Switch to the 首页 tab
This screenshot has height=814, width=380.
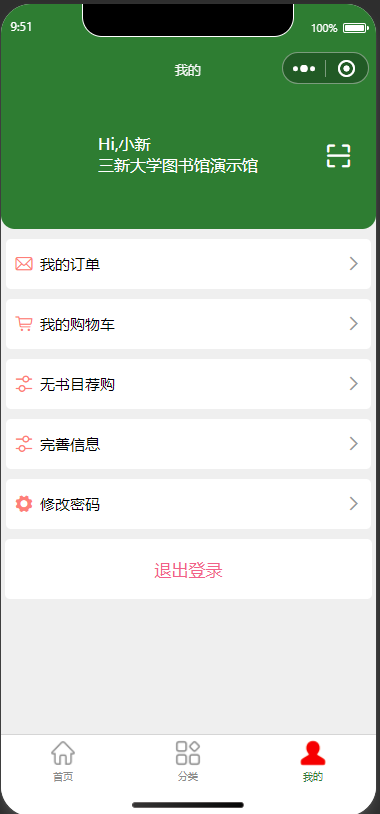click(x=63, y=762)
